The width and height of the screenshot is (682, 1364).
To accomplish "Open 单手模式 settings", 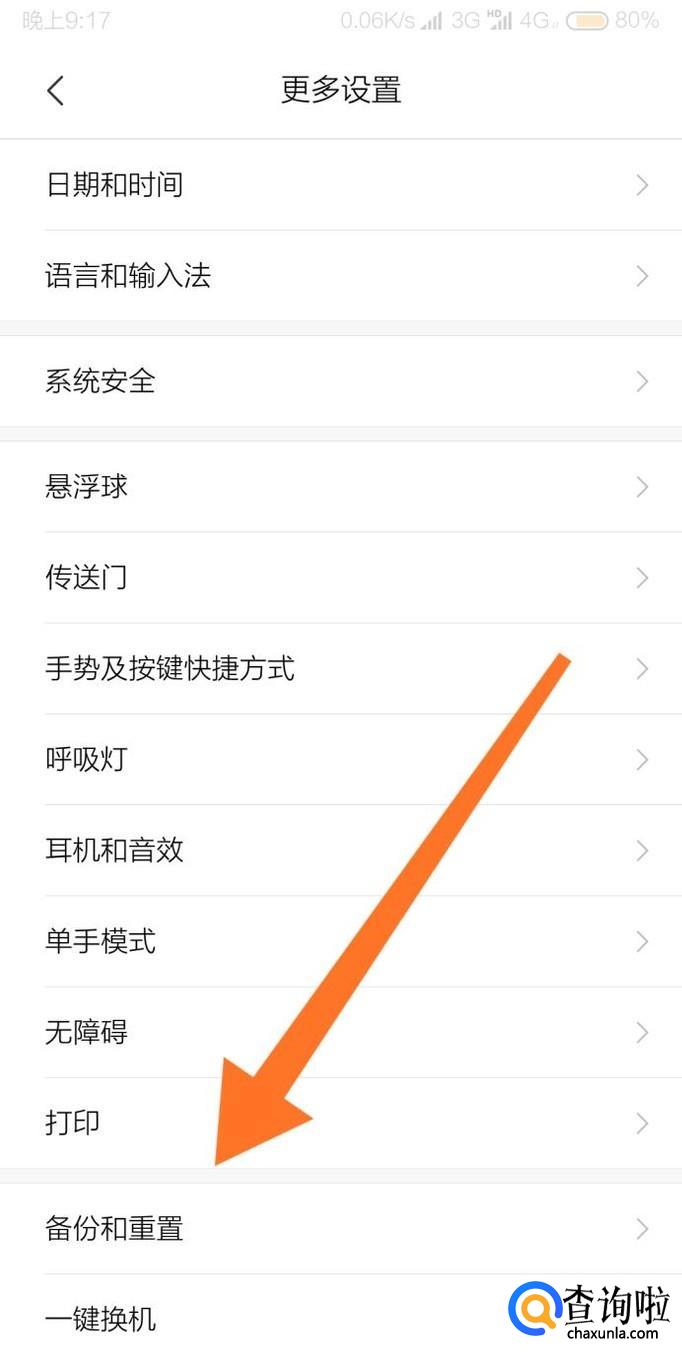I will tap(341, 942).
